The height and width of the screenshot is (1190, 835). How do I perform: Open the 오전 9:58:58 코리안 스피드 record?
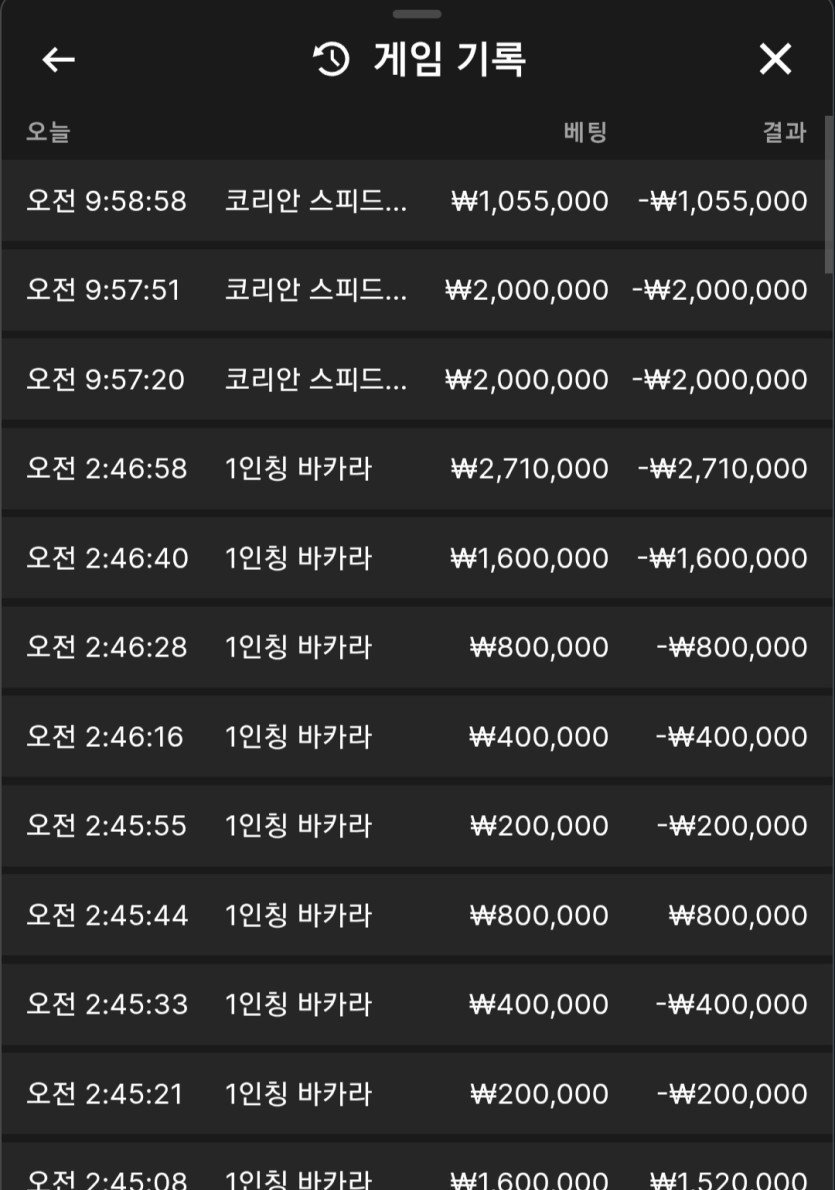coord(416,201)
